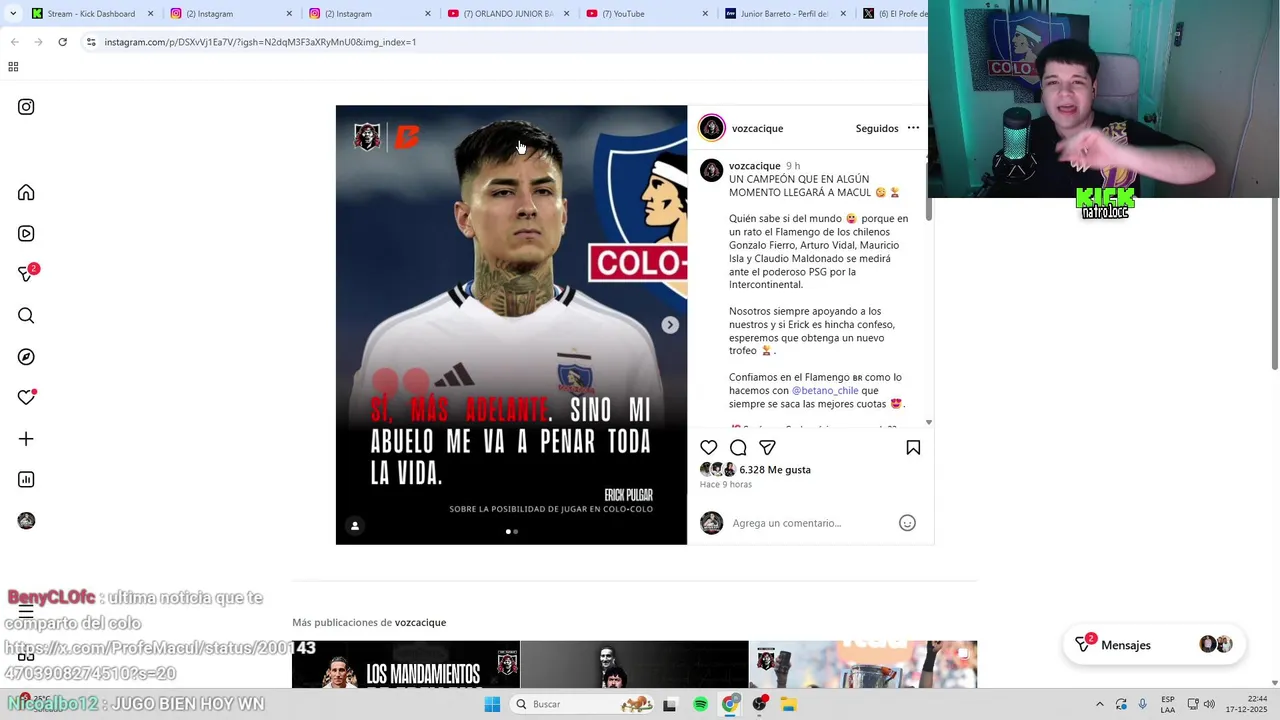Create a new post with the plus icon
This screenshot has width=1280, height=720.
point(26,439)
